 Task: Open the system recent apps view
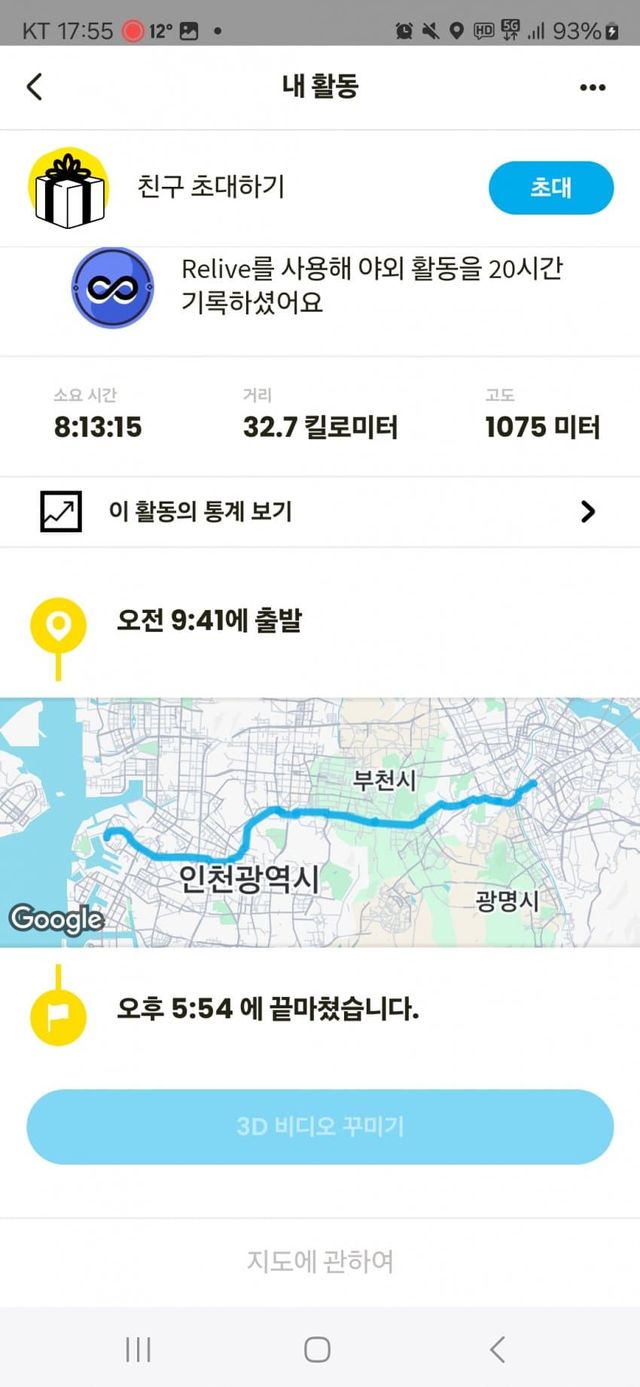point(138,1350)
